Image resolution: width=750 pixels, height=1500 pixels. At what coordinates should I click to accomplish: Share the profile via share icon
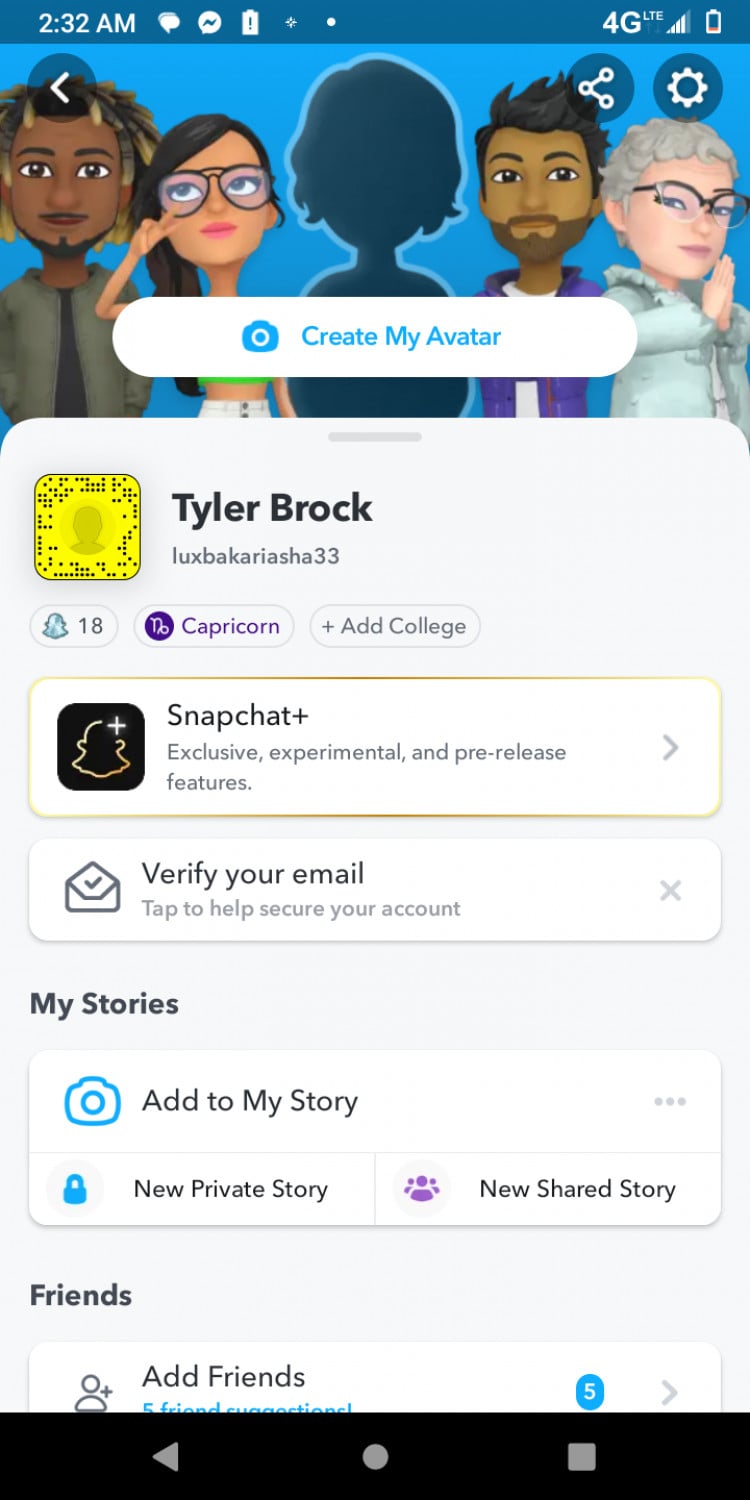point(597,89)
